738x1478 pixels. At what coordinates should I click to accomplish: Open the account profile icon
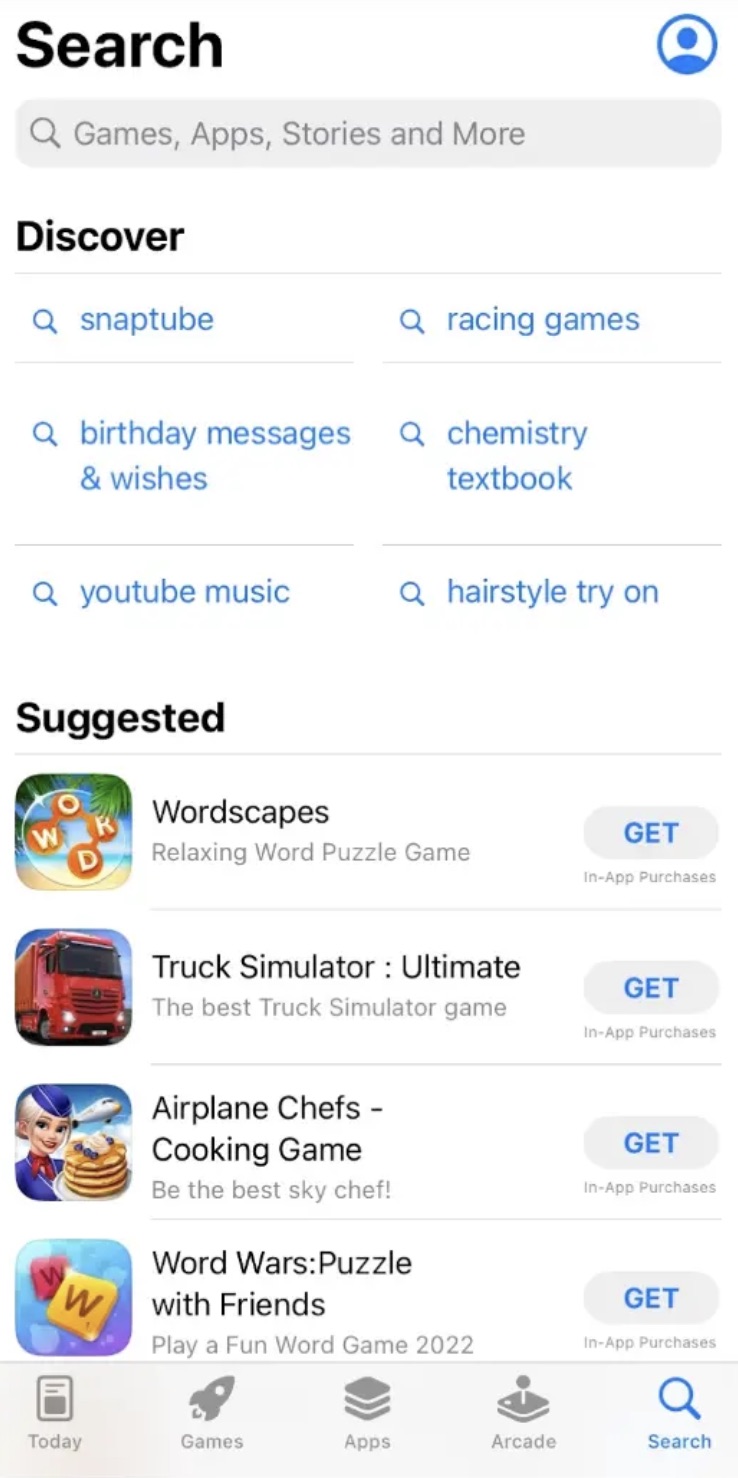(x=687, y=43)
